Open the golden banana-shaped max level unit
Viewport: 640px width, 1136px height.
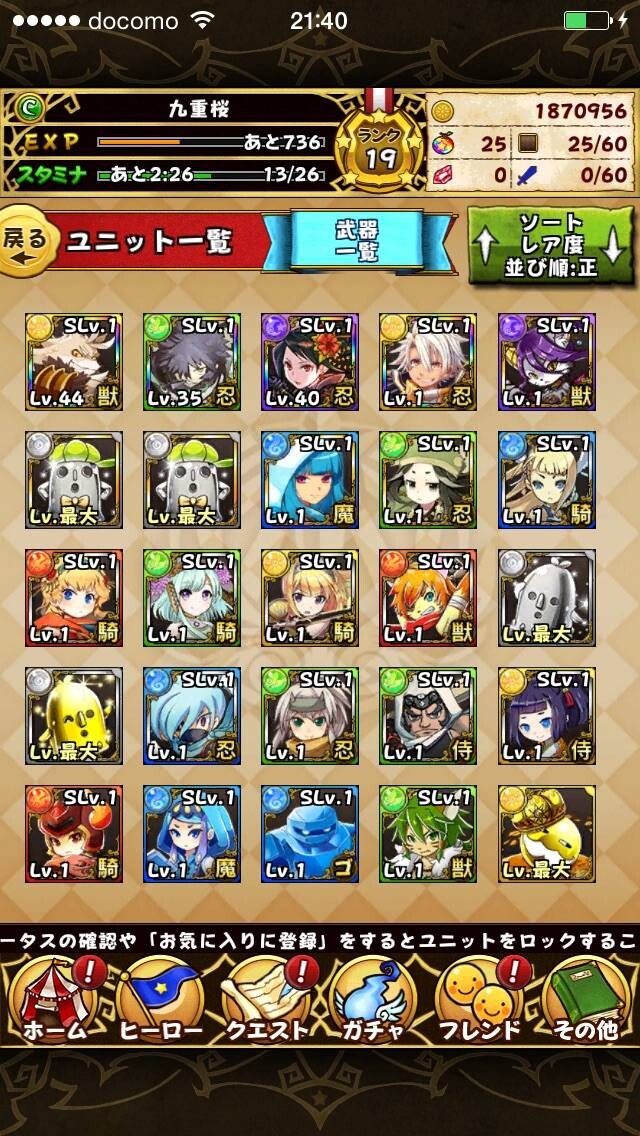tap(74, 716)
